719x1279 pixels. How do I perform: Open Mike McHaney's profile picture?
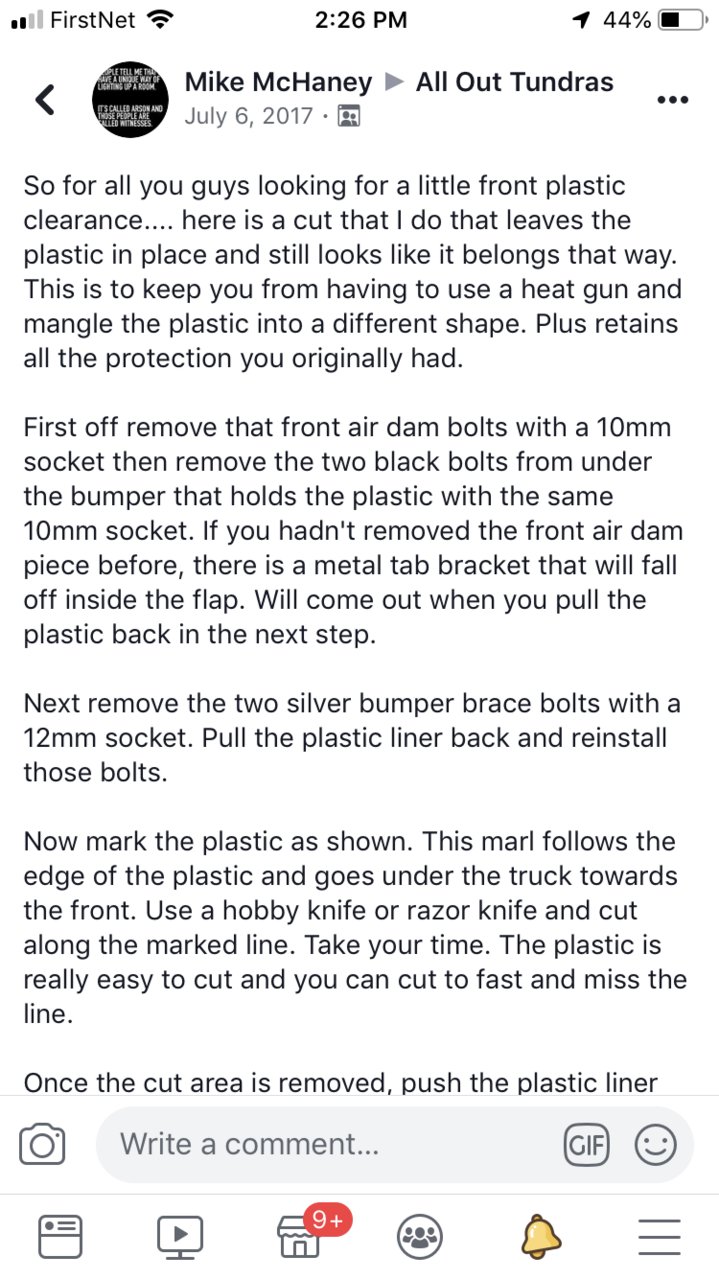pyautogui.click(x=133, y=99)
